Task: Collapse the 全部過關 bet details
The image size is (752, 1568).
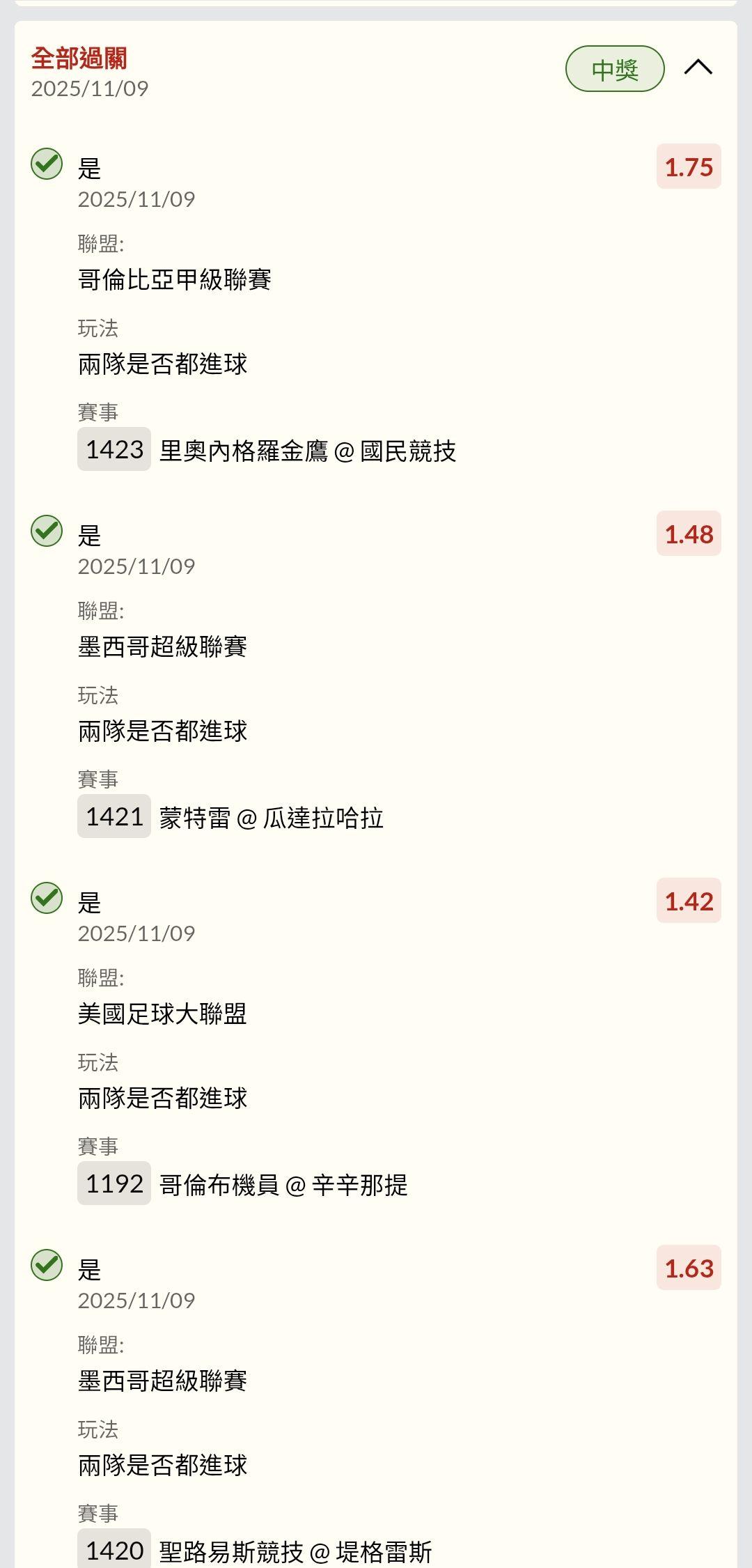Action: (x=698, y=68)
